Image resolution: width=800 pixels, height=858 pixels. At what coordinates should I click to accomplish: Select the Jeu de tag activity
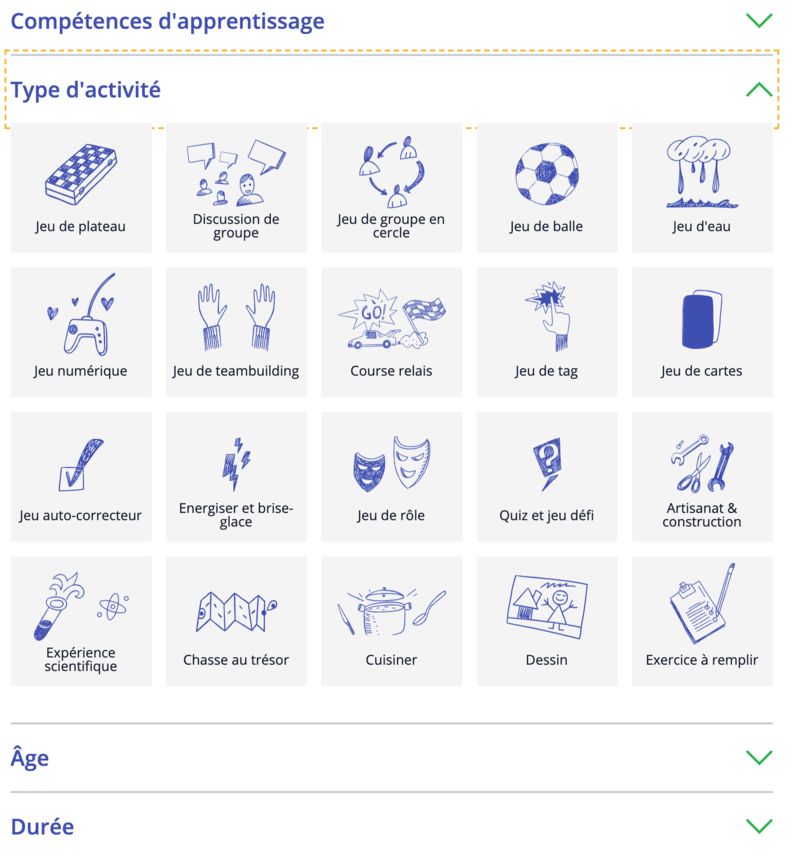click(x=546, y=332)
